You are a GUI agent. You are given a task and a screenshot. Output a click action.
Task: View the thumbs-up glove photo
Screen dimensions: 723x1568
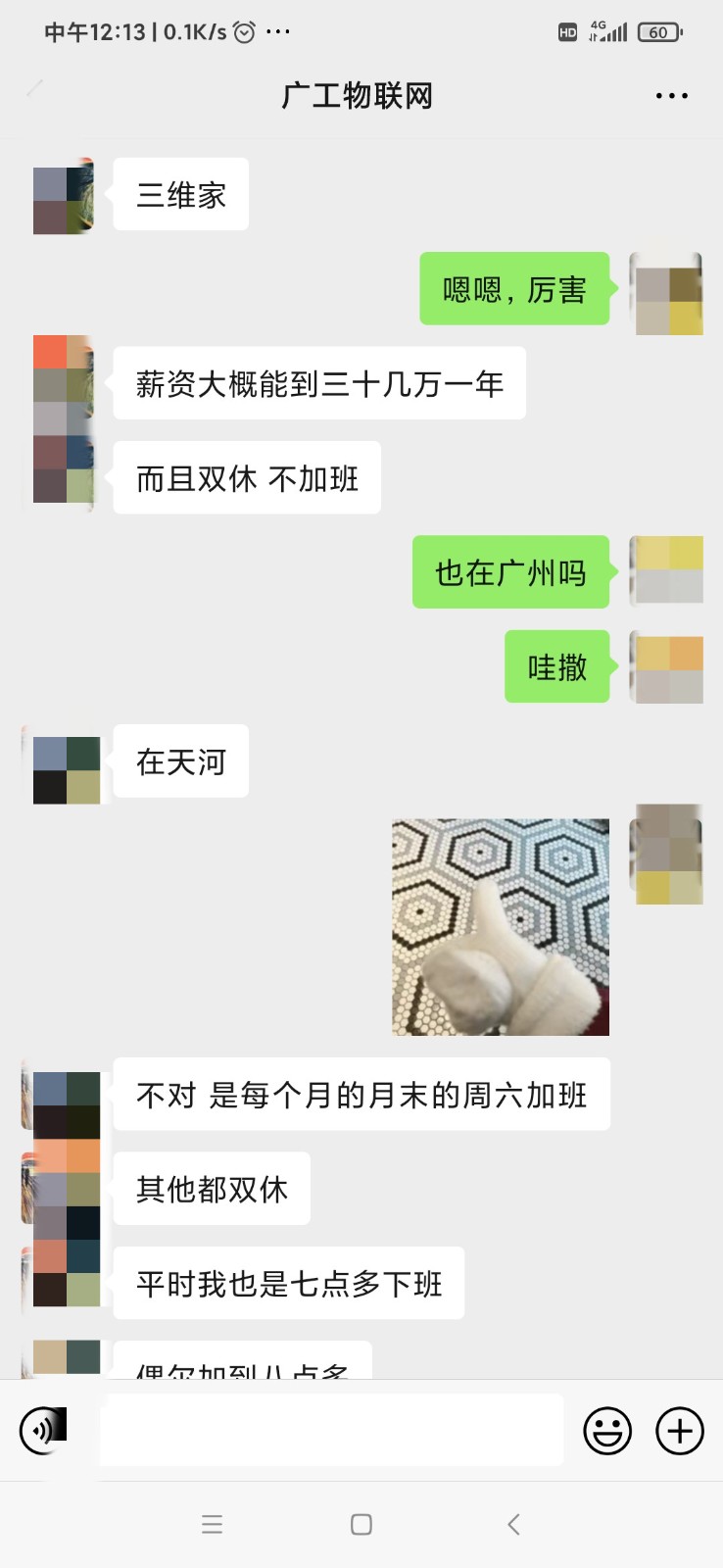tap(501, 927)
